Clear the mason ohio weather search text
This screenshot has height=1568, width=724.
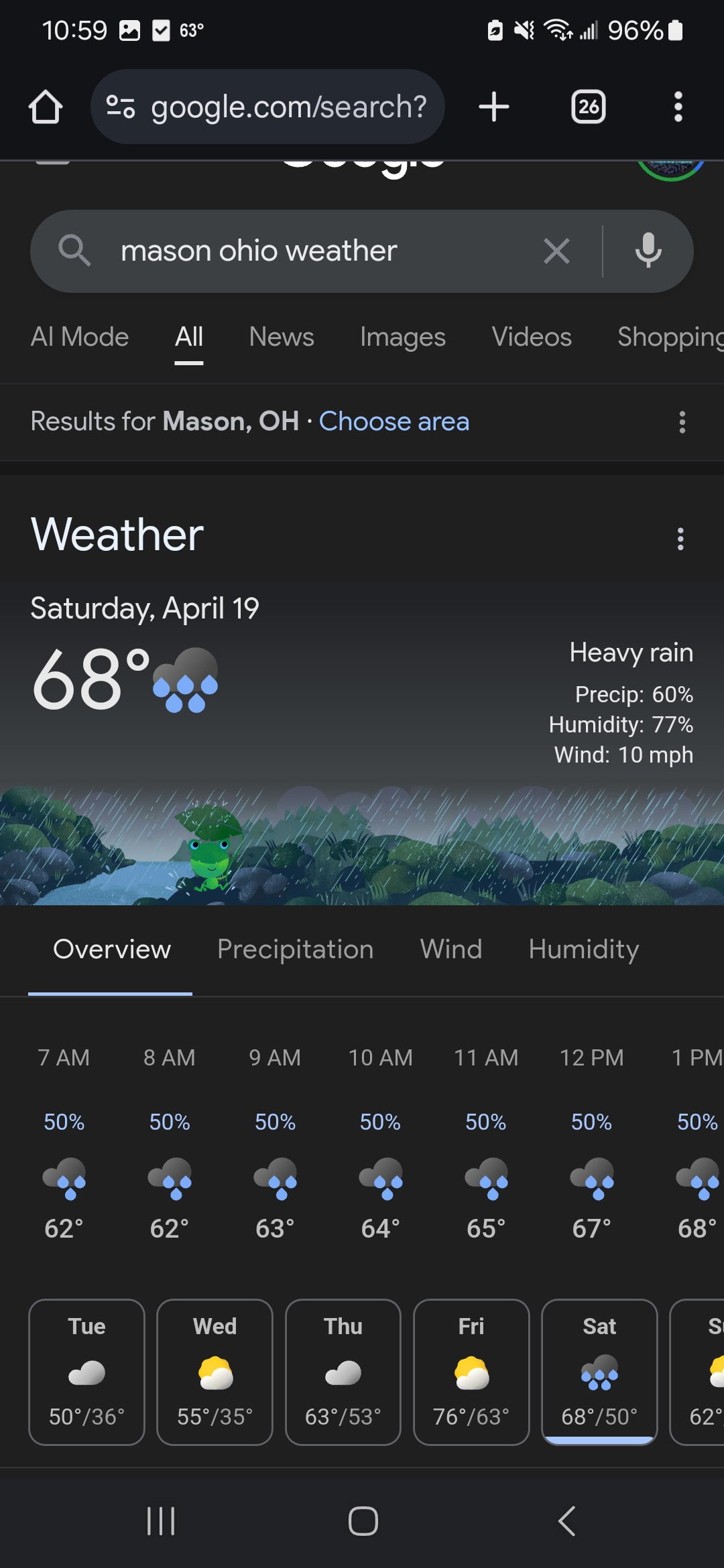coord(556,251)
